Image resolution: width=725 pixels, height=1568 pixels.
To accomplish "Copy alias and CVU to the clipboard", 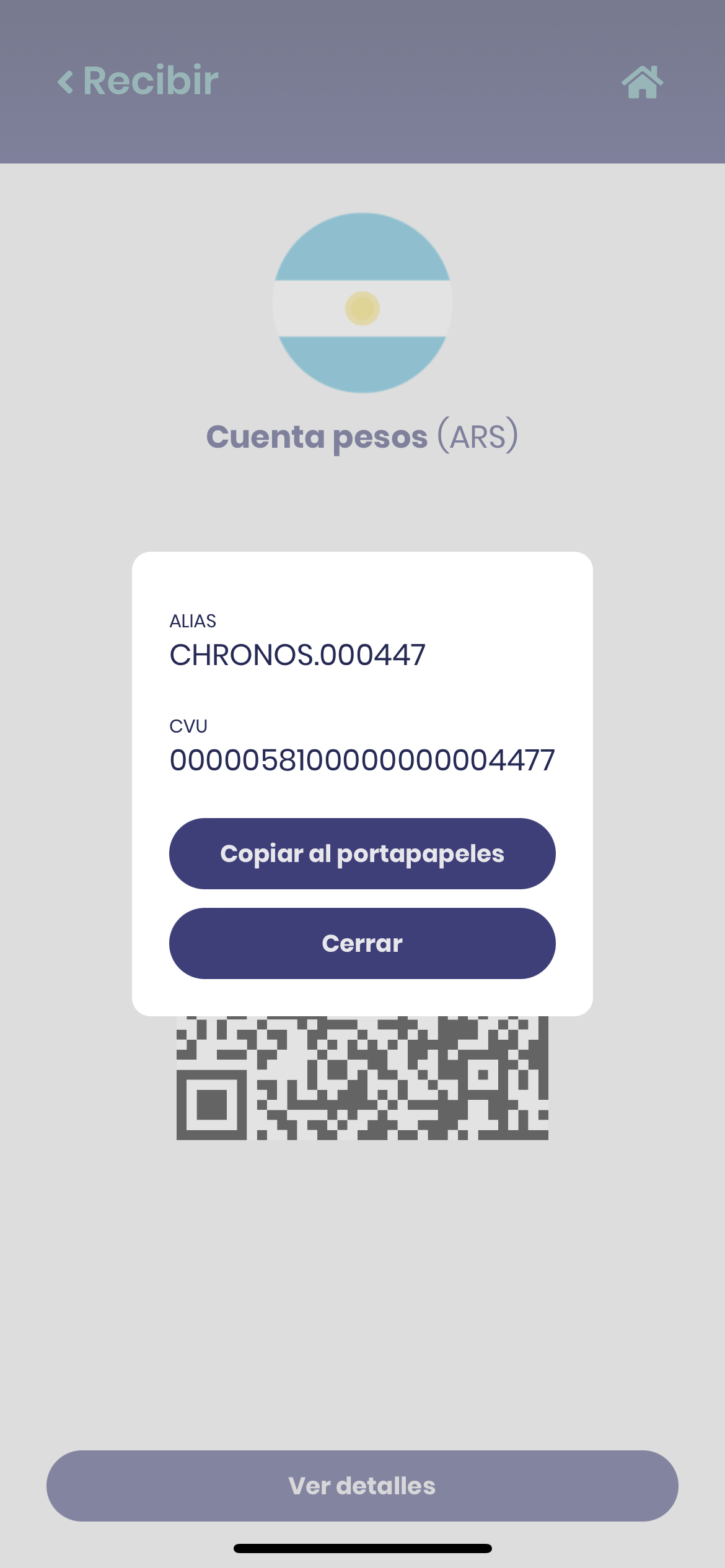I will tap(362, 853).
